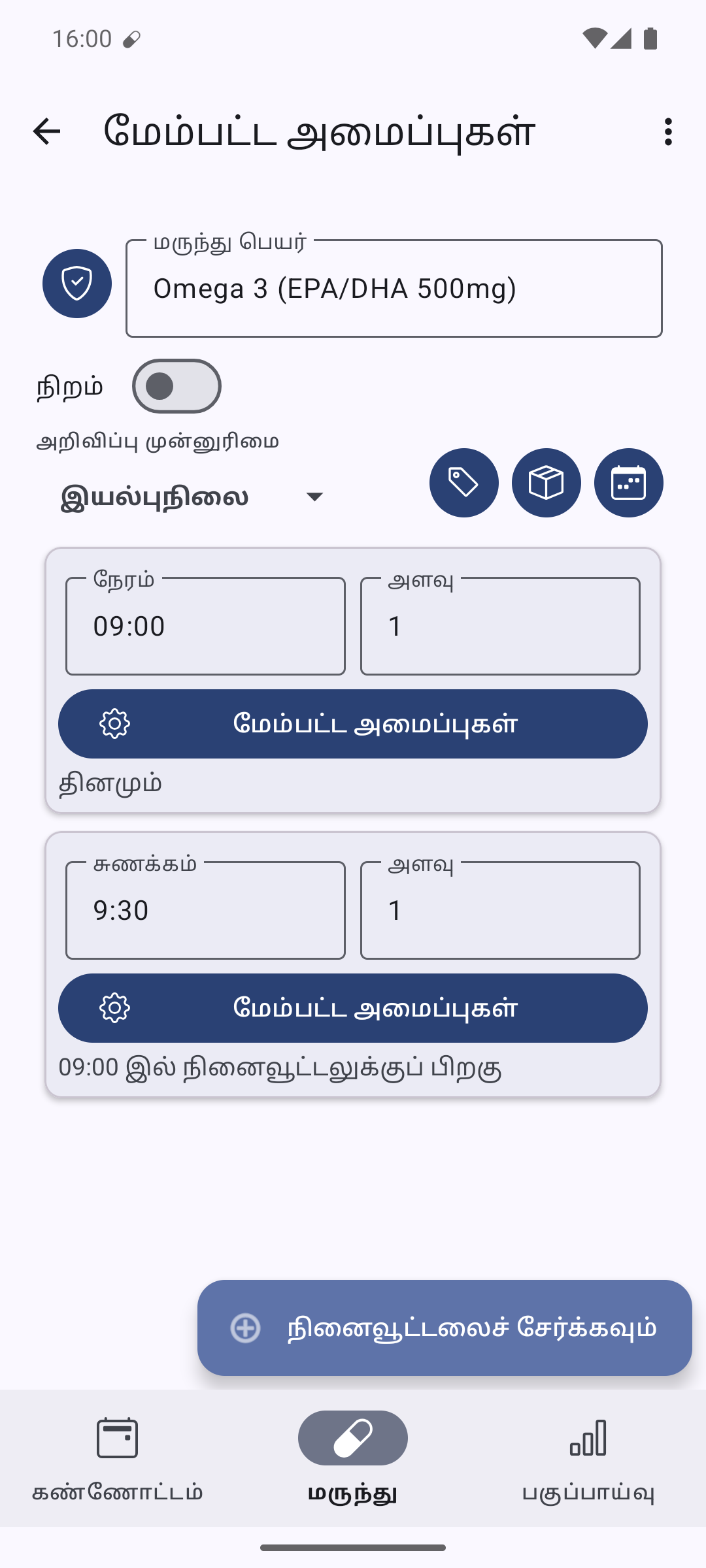The image size is (706, 1568).
Task: Toggle the நிறம் switch
Action: (176, 386)
